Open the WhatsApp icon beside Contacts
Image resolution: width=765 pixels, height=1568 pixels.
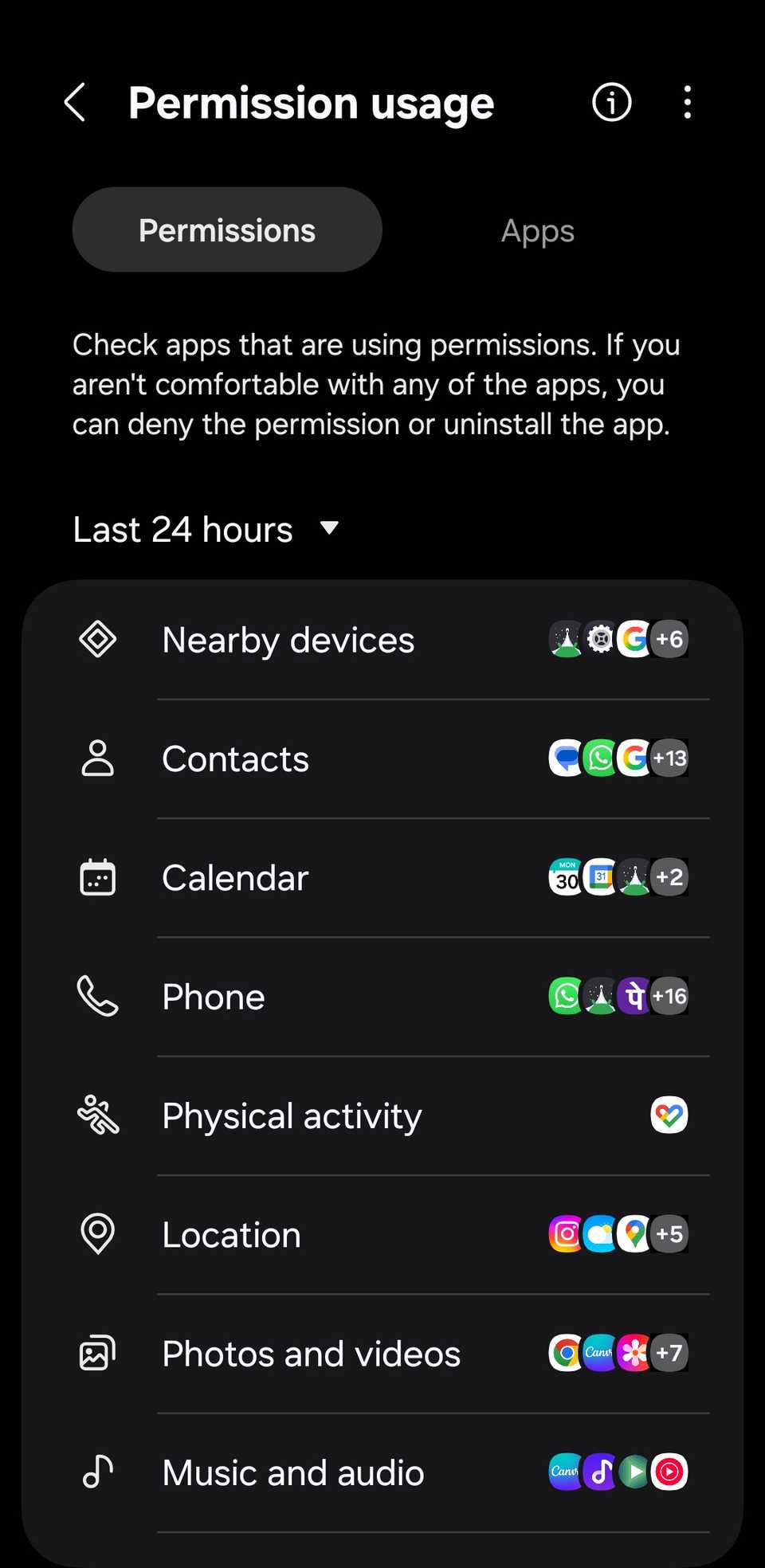tap(599, 759)
